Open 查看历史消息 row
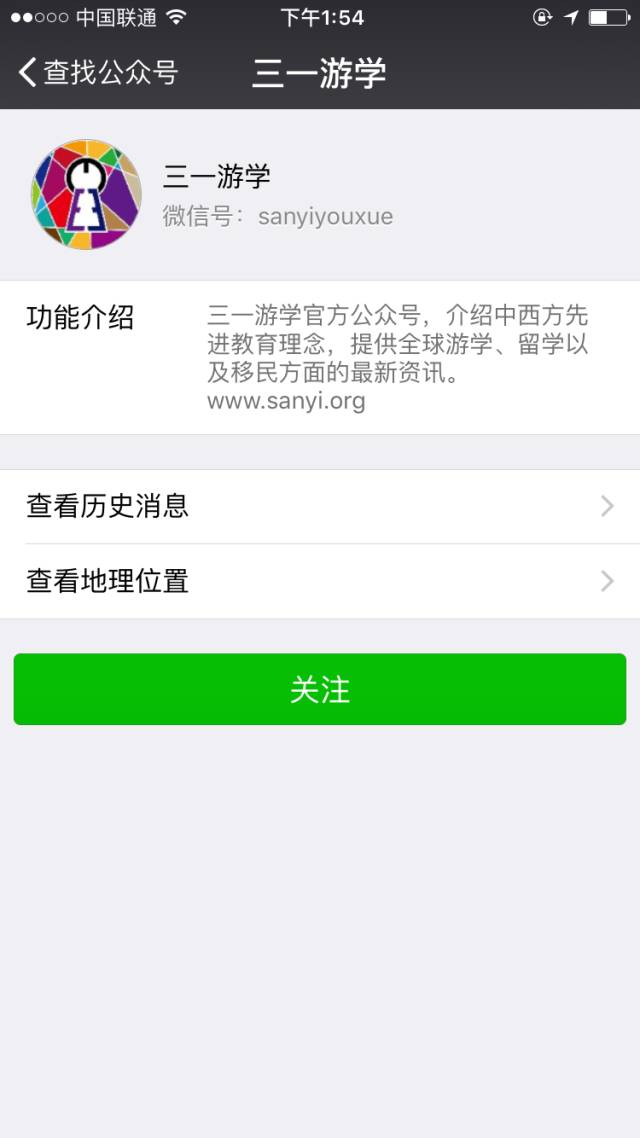 [320, 507]
